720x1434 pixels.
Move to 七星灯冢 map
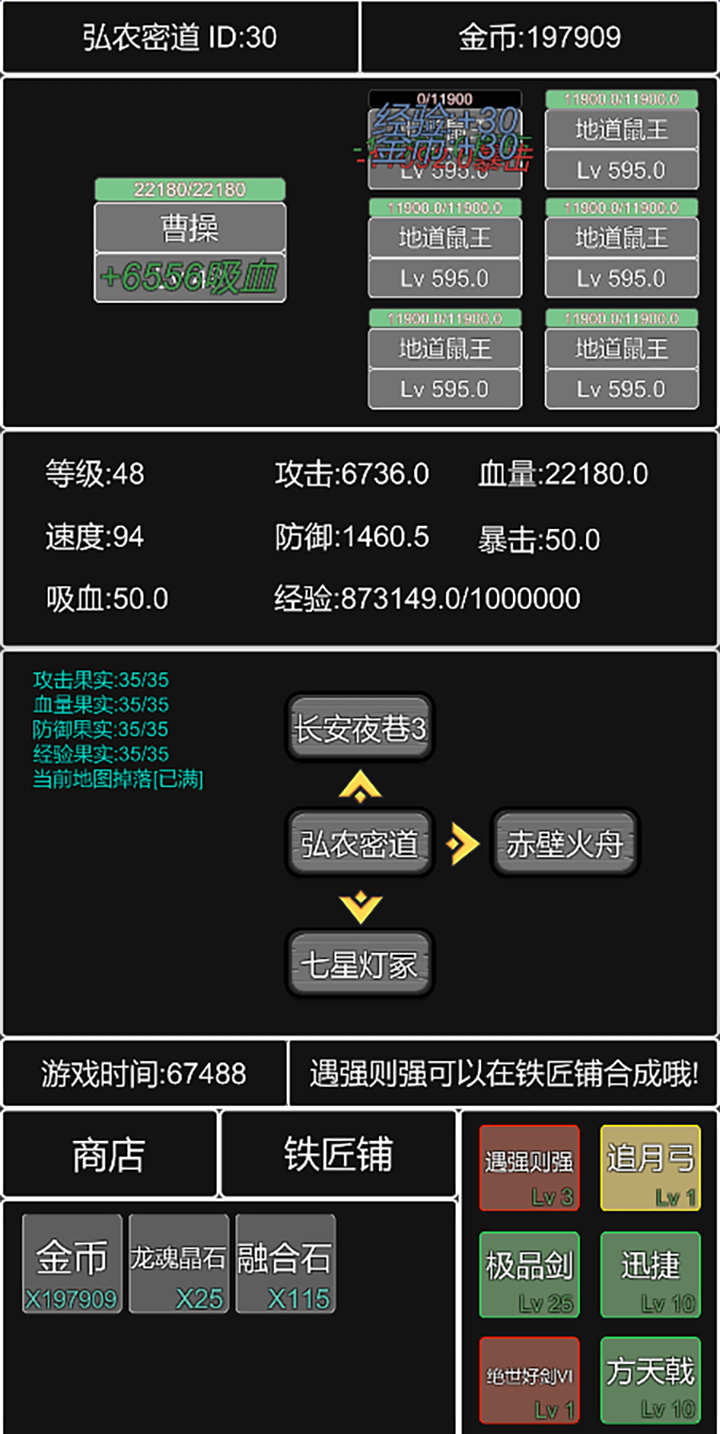pos(360,965)
